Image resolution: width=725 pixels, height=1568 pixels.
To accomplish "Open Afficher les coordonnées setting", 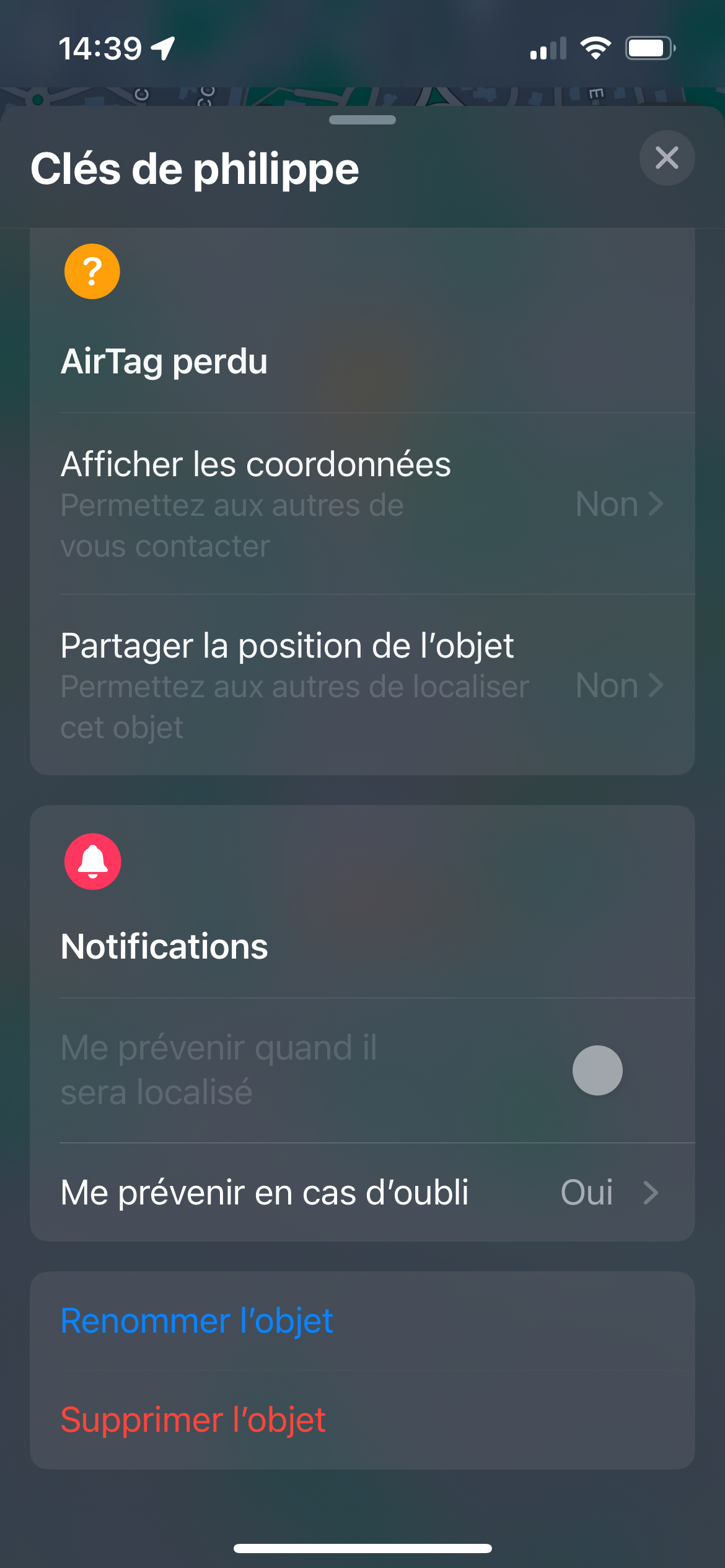I will pos(362,503).
